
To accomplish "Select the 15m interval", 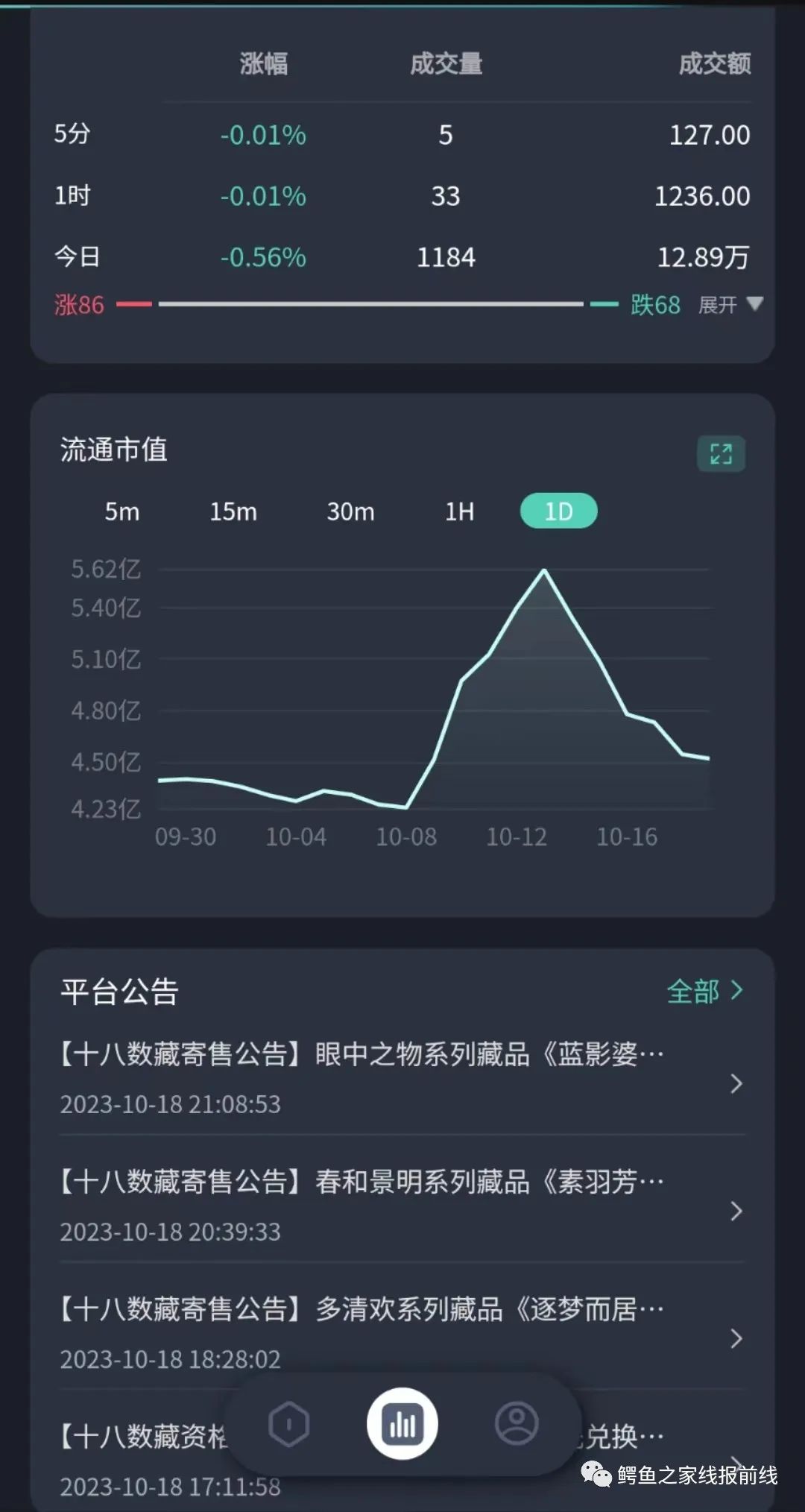I will coord(233,511).
